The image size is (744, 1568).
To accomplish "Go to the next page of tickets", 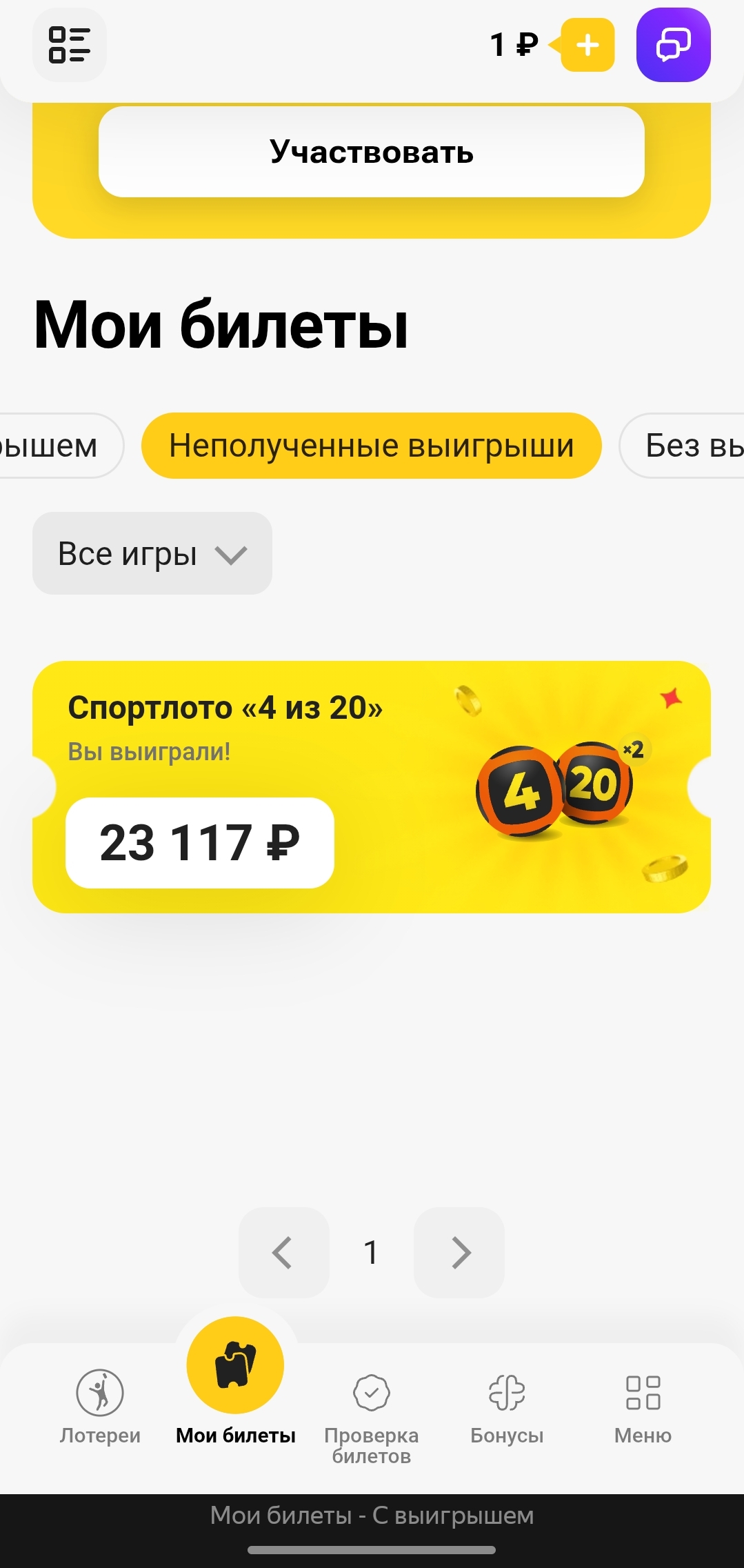I will 459,1252.
